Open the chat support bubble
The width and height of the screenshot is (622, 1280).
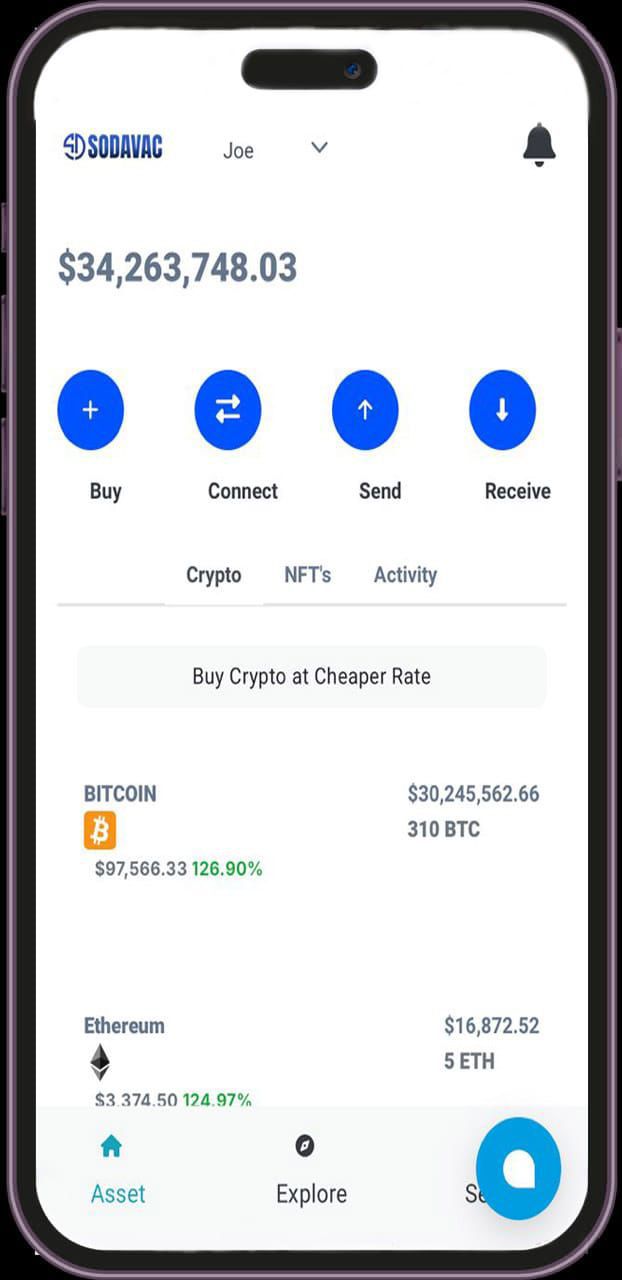[518, 1169]
